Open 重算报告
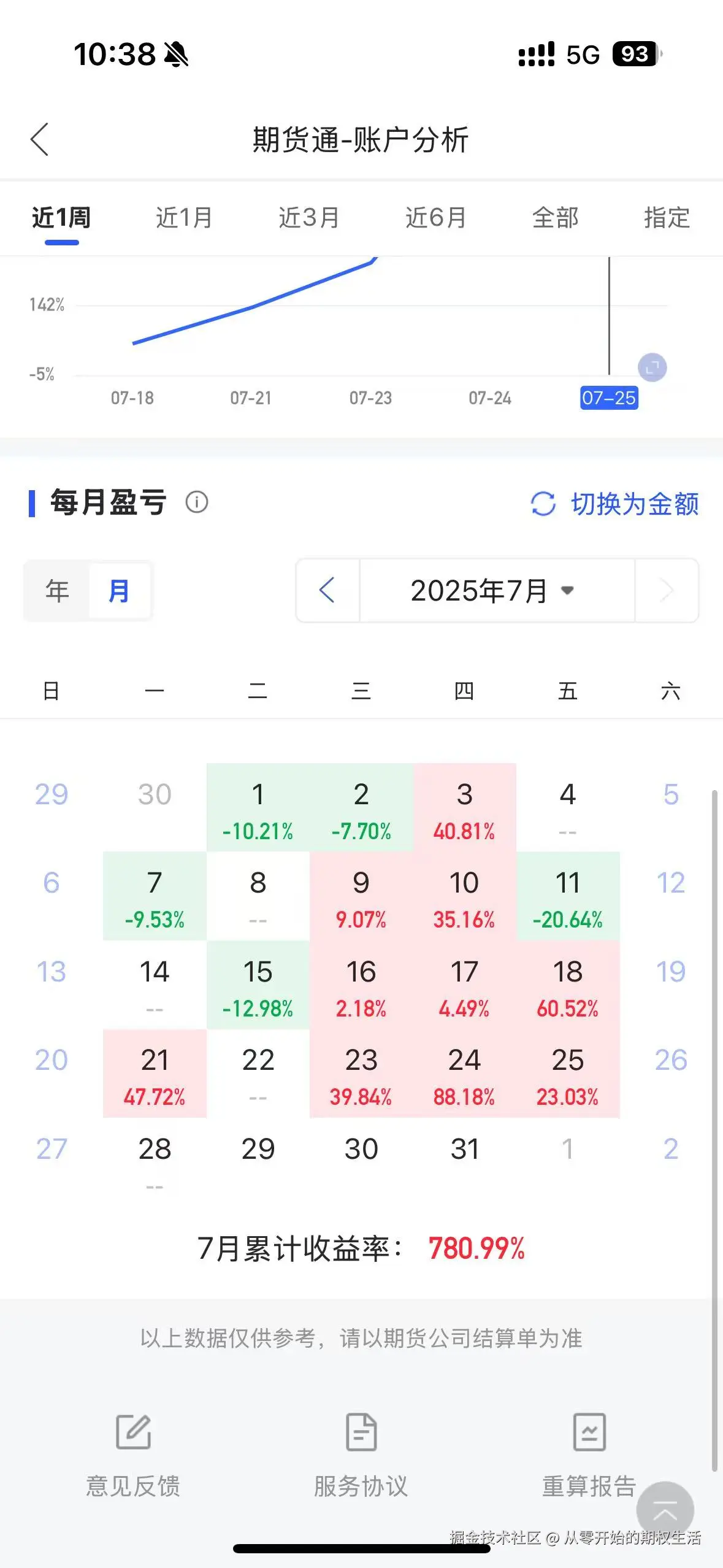 589,1455
